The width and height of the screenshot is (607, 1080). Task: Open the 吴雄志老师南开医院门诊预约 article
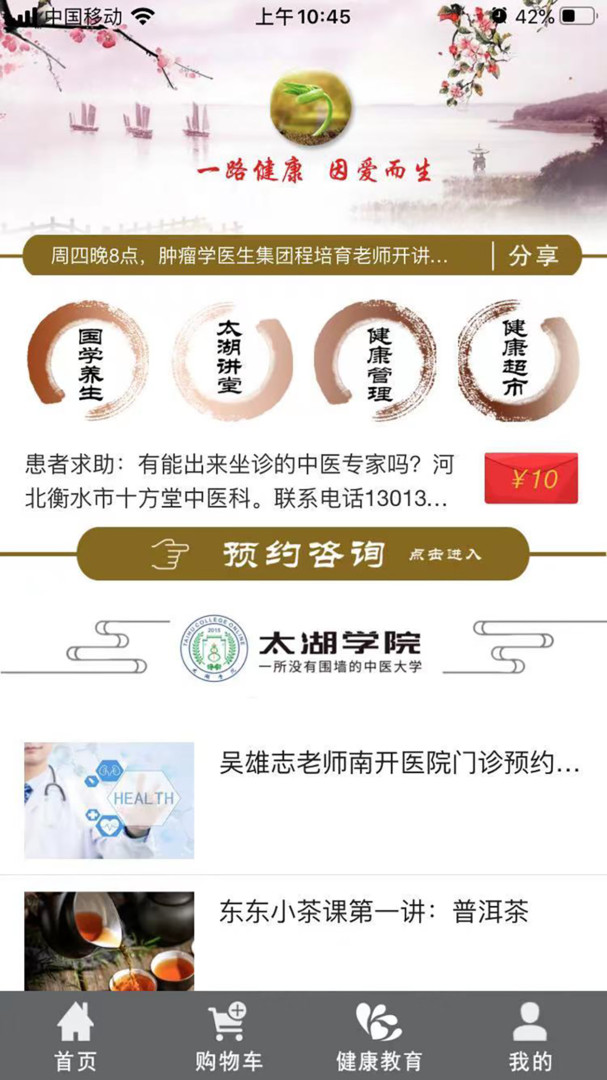click(400, 766)
